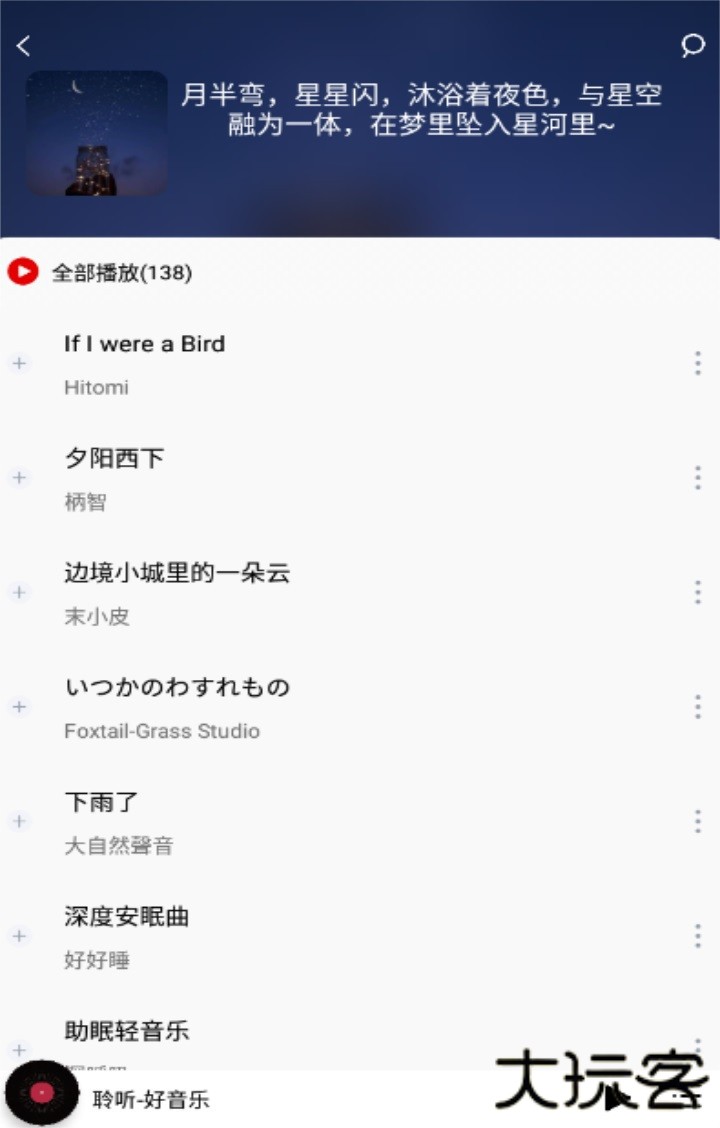Add 下雨了 using the plus icon

coord(19,821)
